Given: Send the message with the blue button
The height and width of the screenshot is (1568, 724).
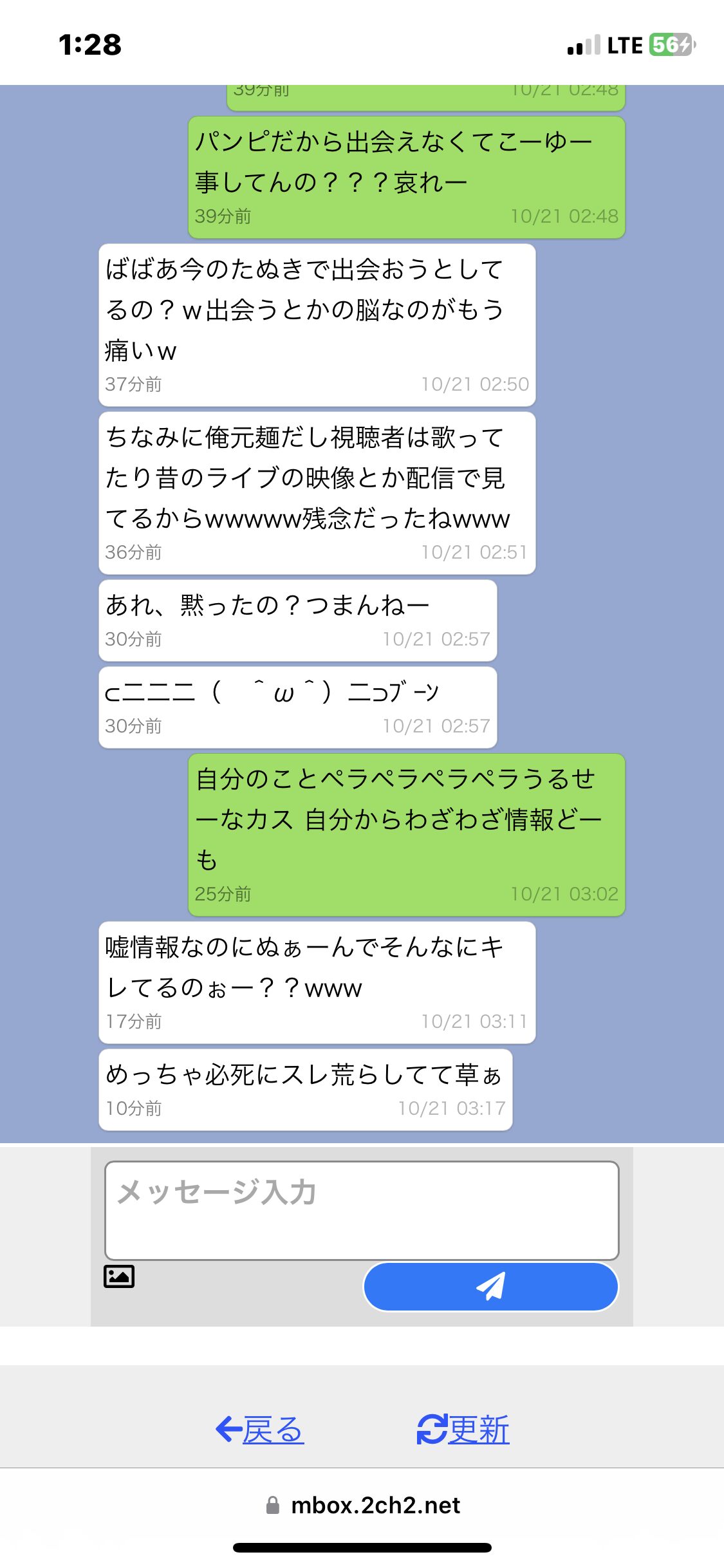Looking at the screenshot, I should [x=490, y=1287].
